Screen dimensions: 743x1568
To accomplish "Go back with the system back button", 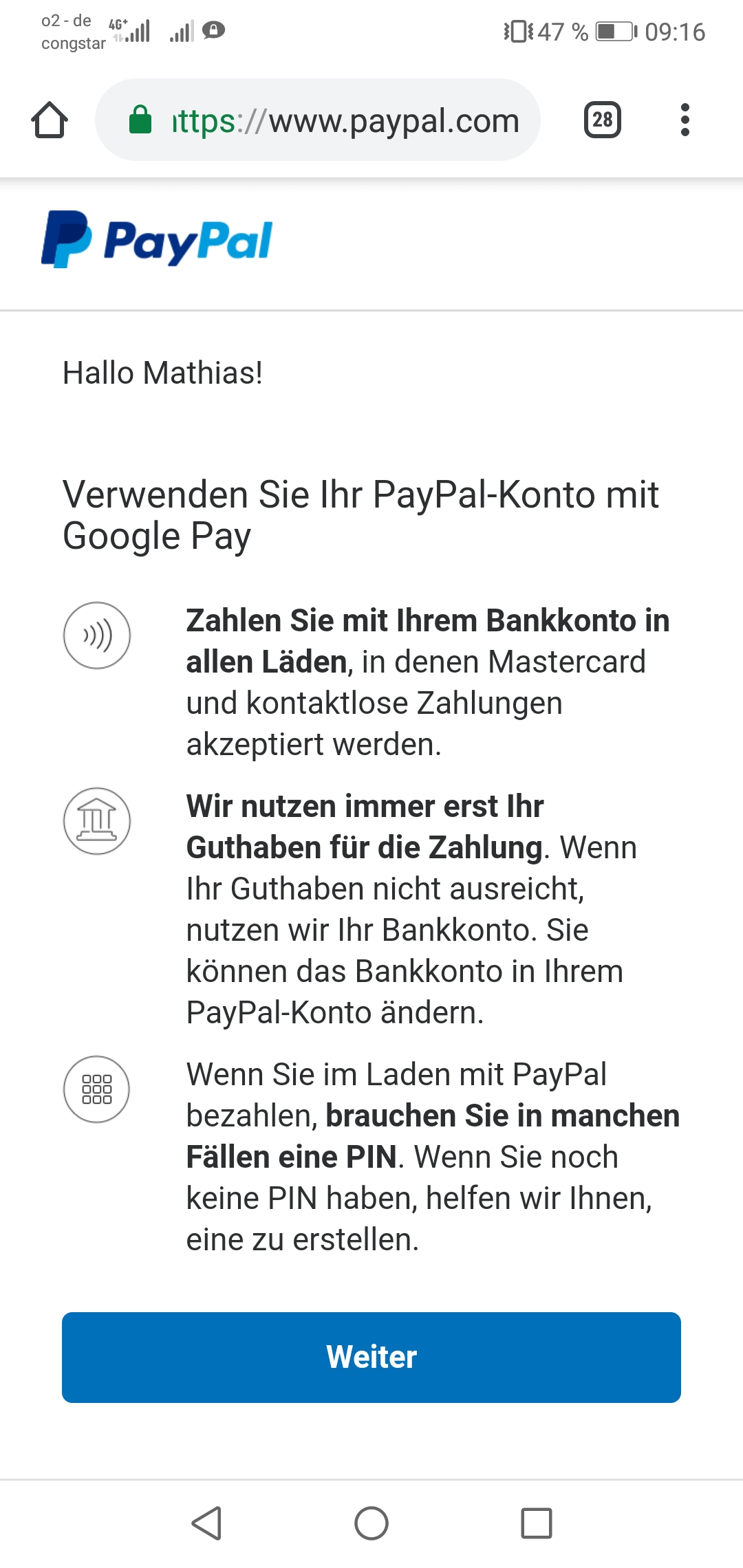I will (x=206, y=1523).
